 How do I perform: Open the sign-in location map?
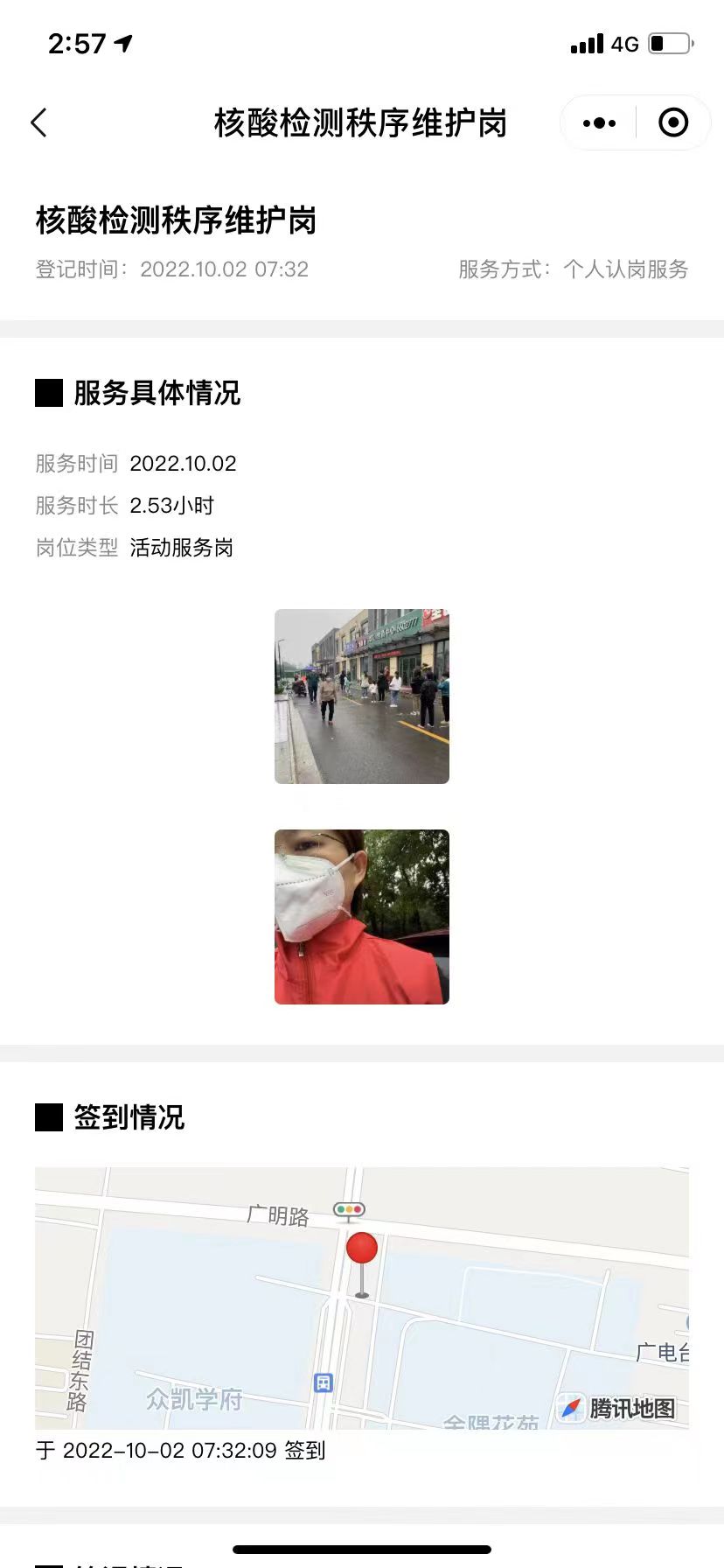click(x=362, y=1298)
